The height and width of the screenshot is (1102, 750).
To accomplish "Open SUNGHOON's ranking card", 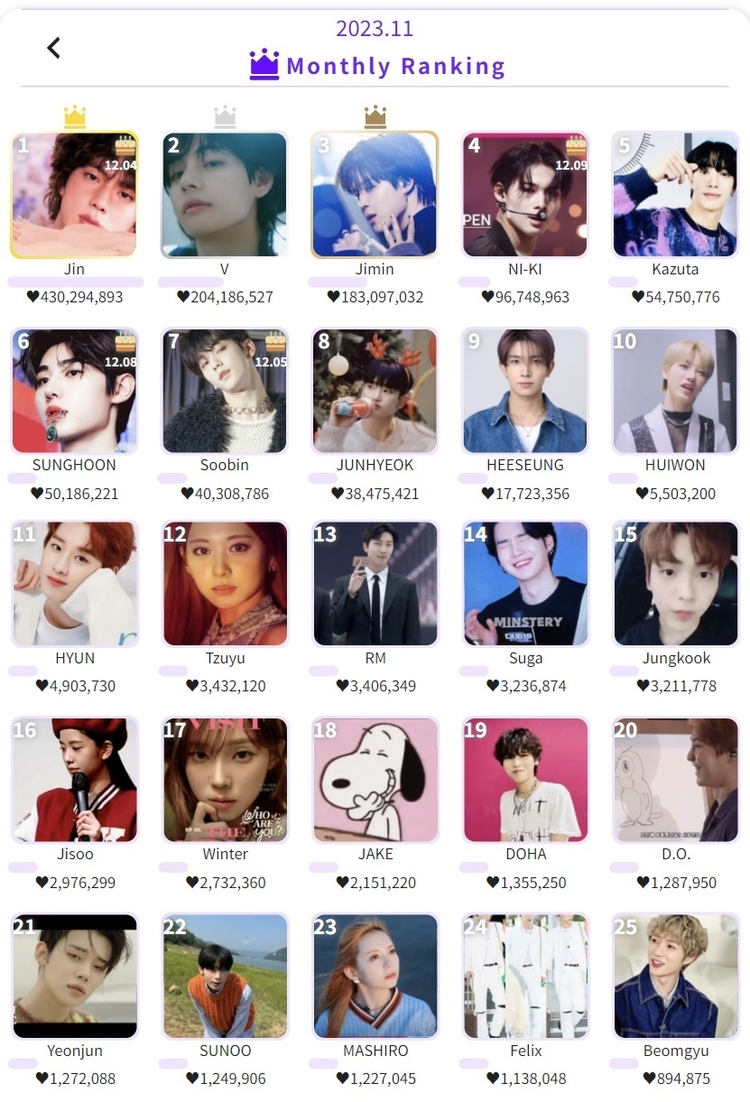I will pos(74,391).
